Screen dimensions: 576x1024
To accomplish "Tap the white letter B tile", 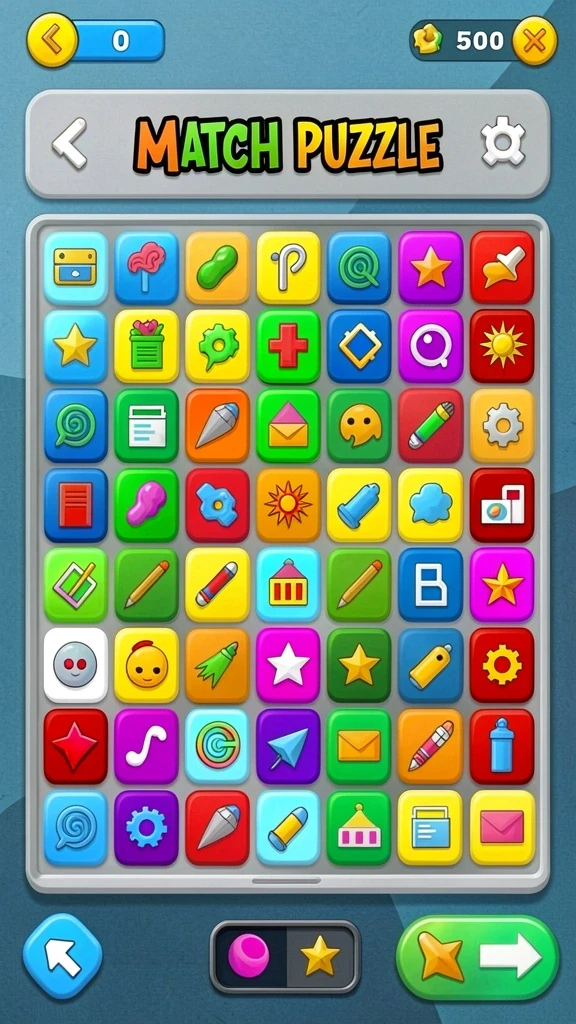I will [x=430, y=585].
